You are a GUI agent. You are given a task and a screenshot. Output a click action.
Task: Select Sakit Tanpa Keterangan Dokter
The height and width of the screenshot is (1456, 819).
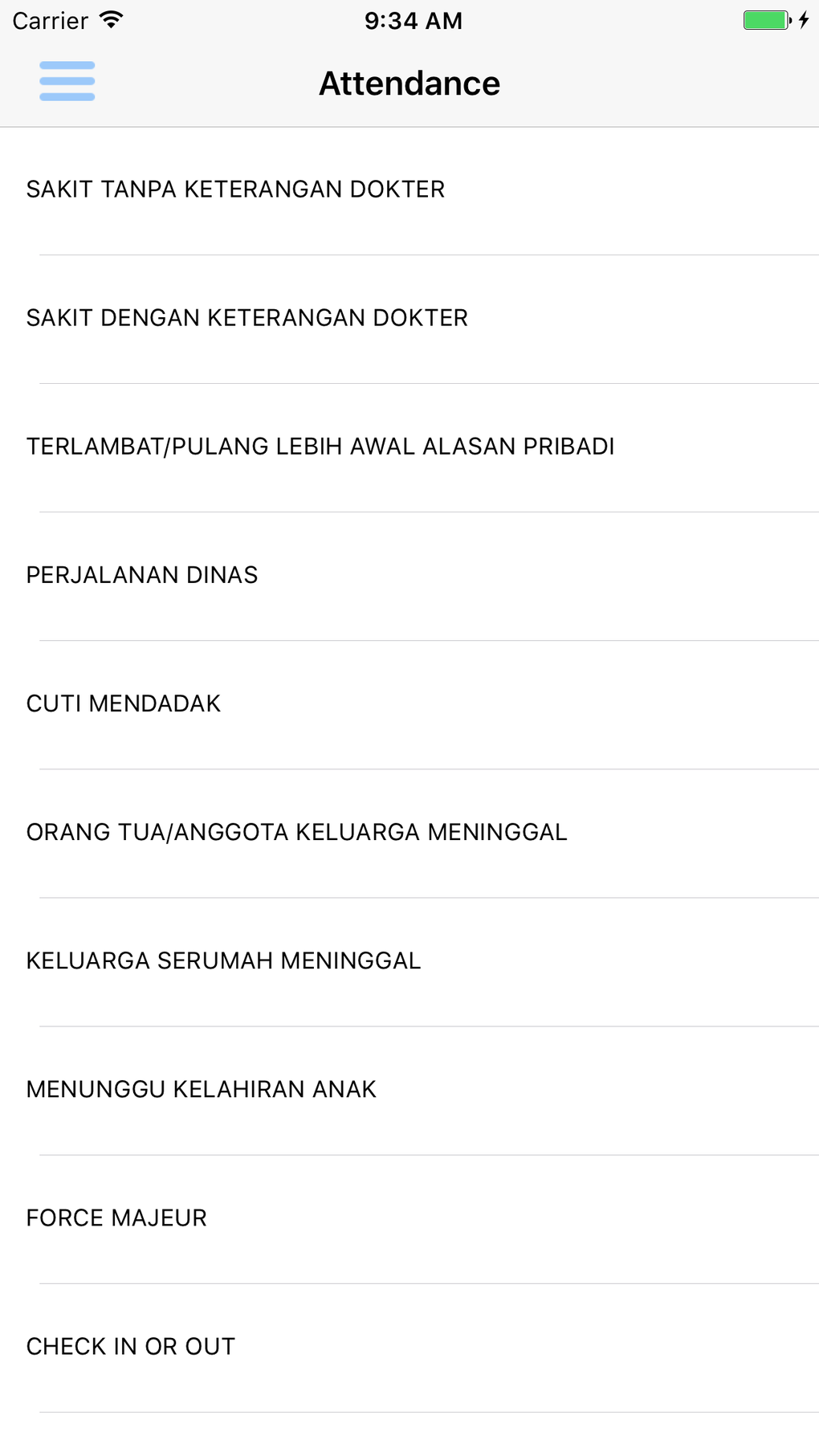coord(235,190)
